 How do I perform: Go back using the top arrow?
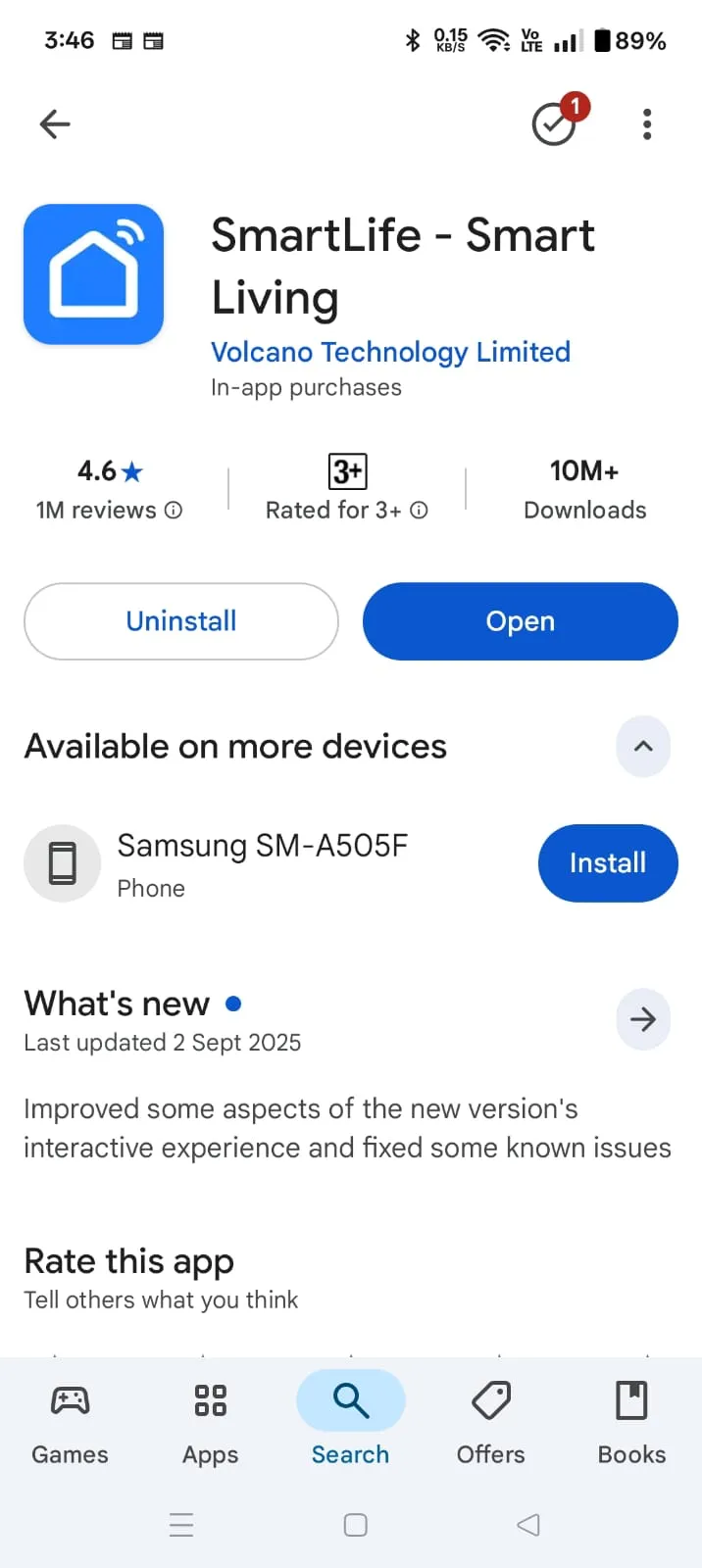click(x=55, y=124)
